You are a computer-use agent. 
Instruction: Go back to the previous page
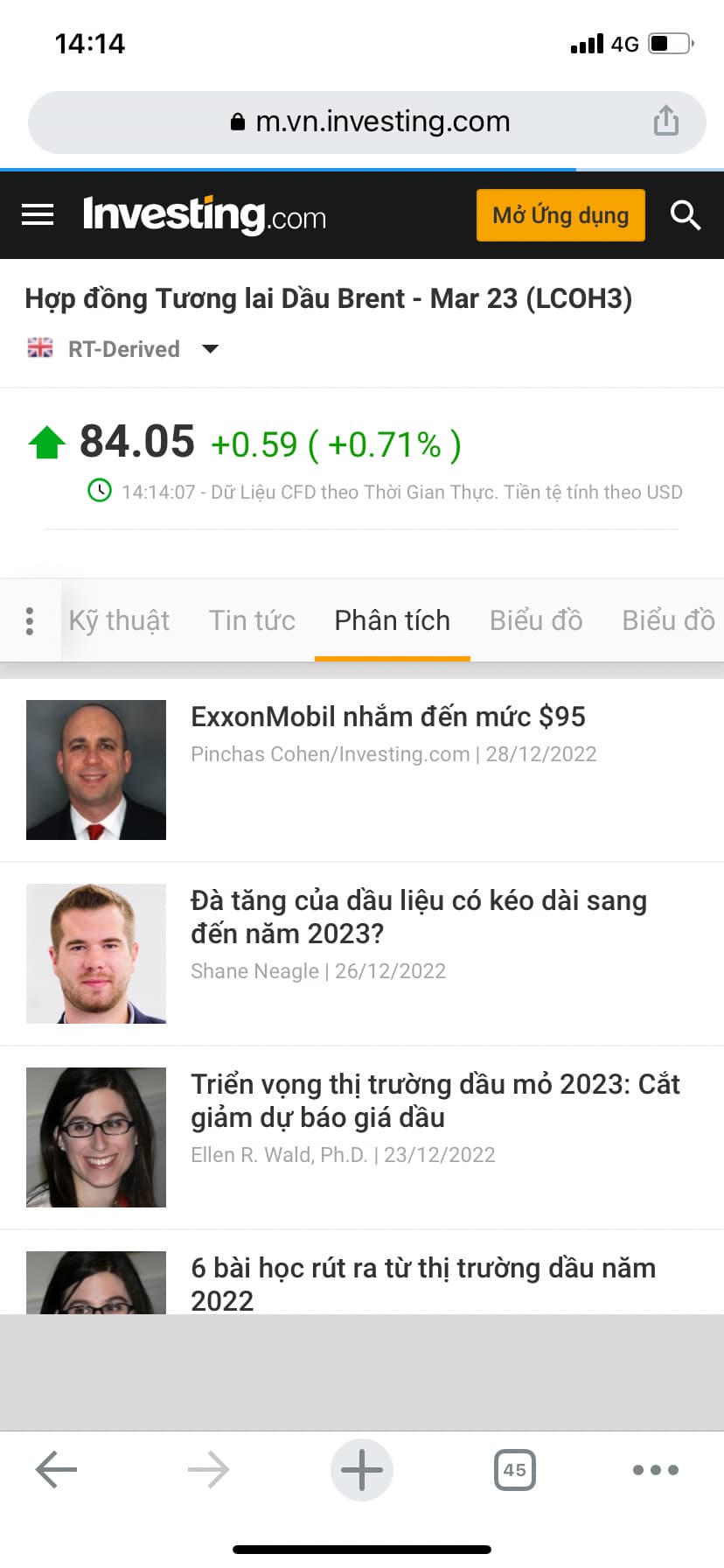[56, 1470]
